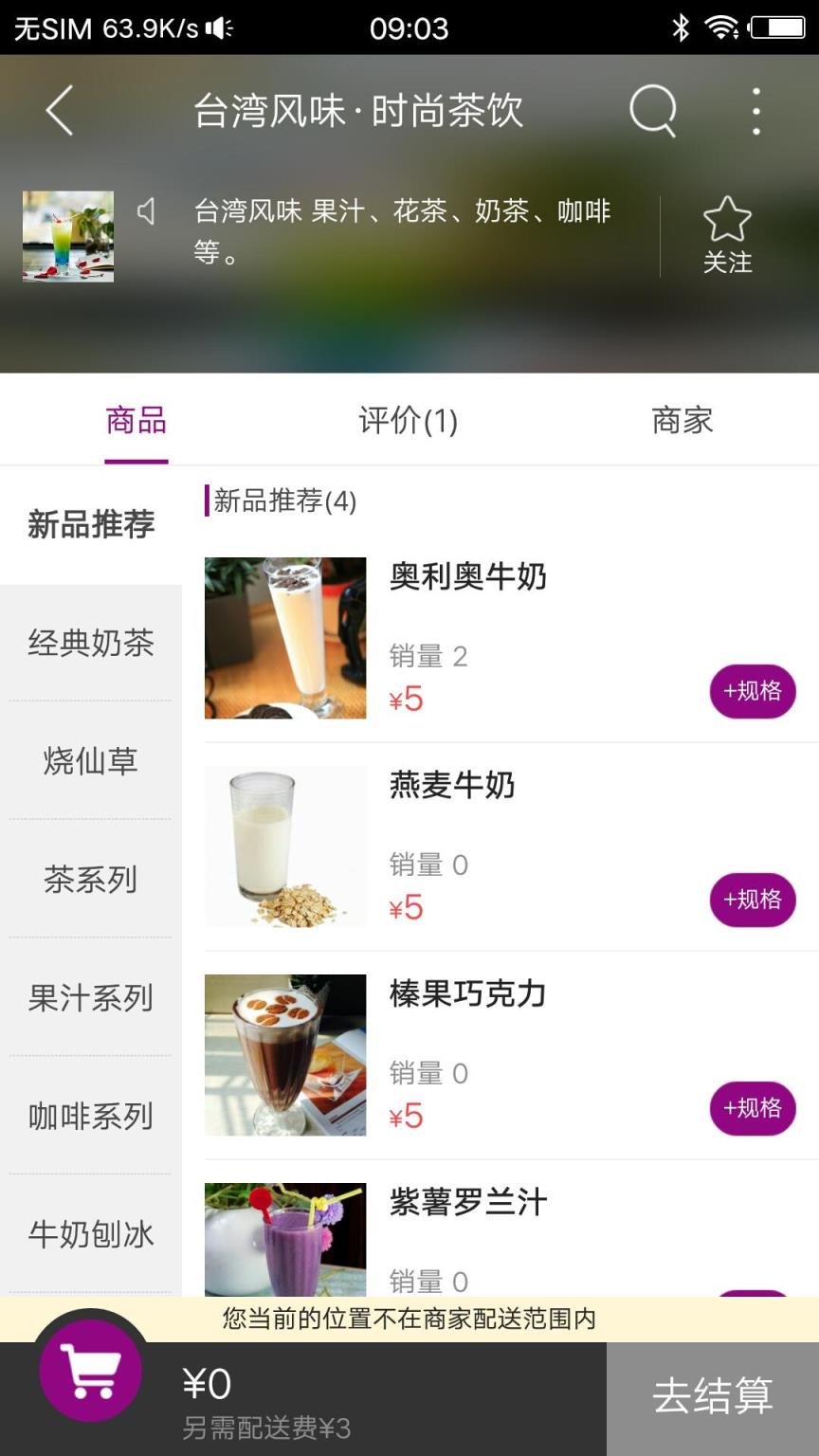Viewport: 819px width, 1456px height.
Task: Tap the Bluetooth icon in status bar
Action: coord(680,27)
